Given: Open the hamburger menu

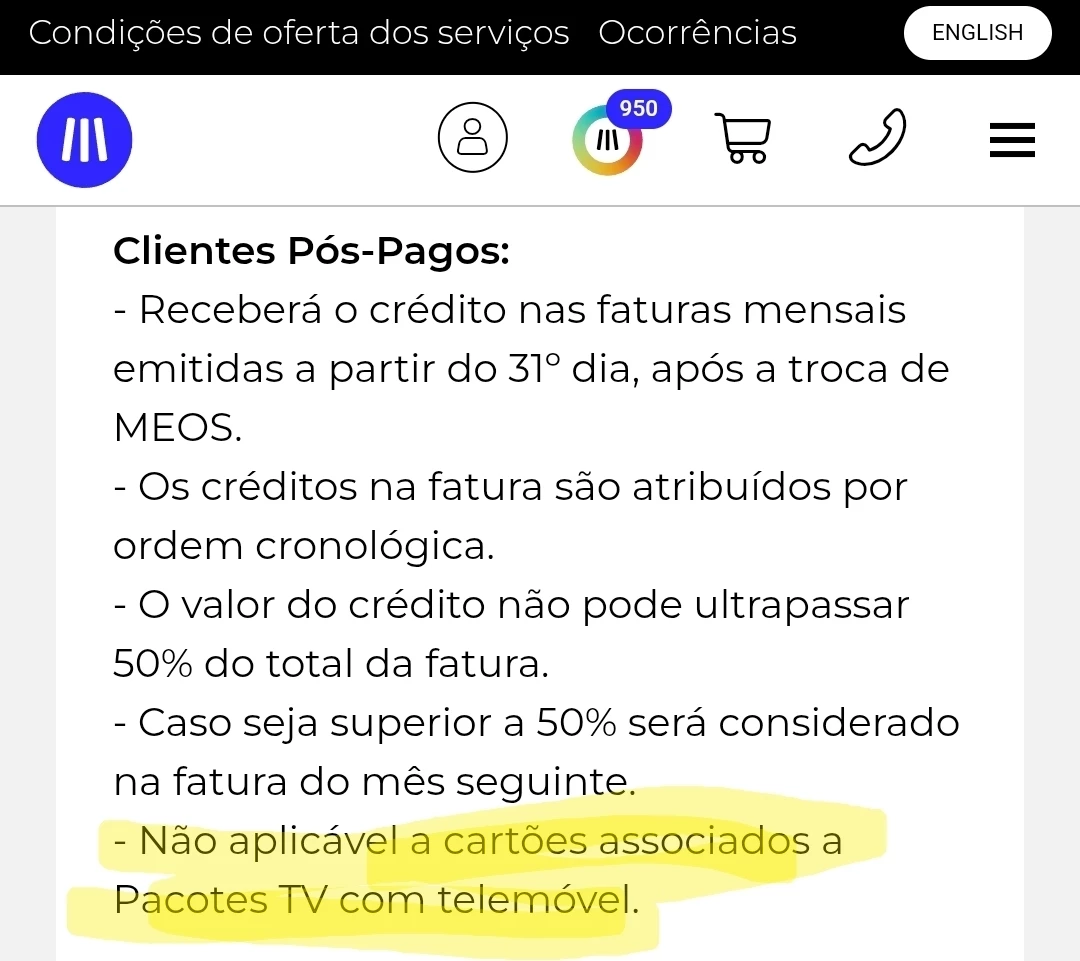Looking at the screenshot, I should pos(1011,140).
